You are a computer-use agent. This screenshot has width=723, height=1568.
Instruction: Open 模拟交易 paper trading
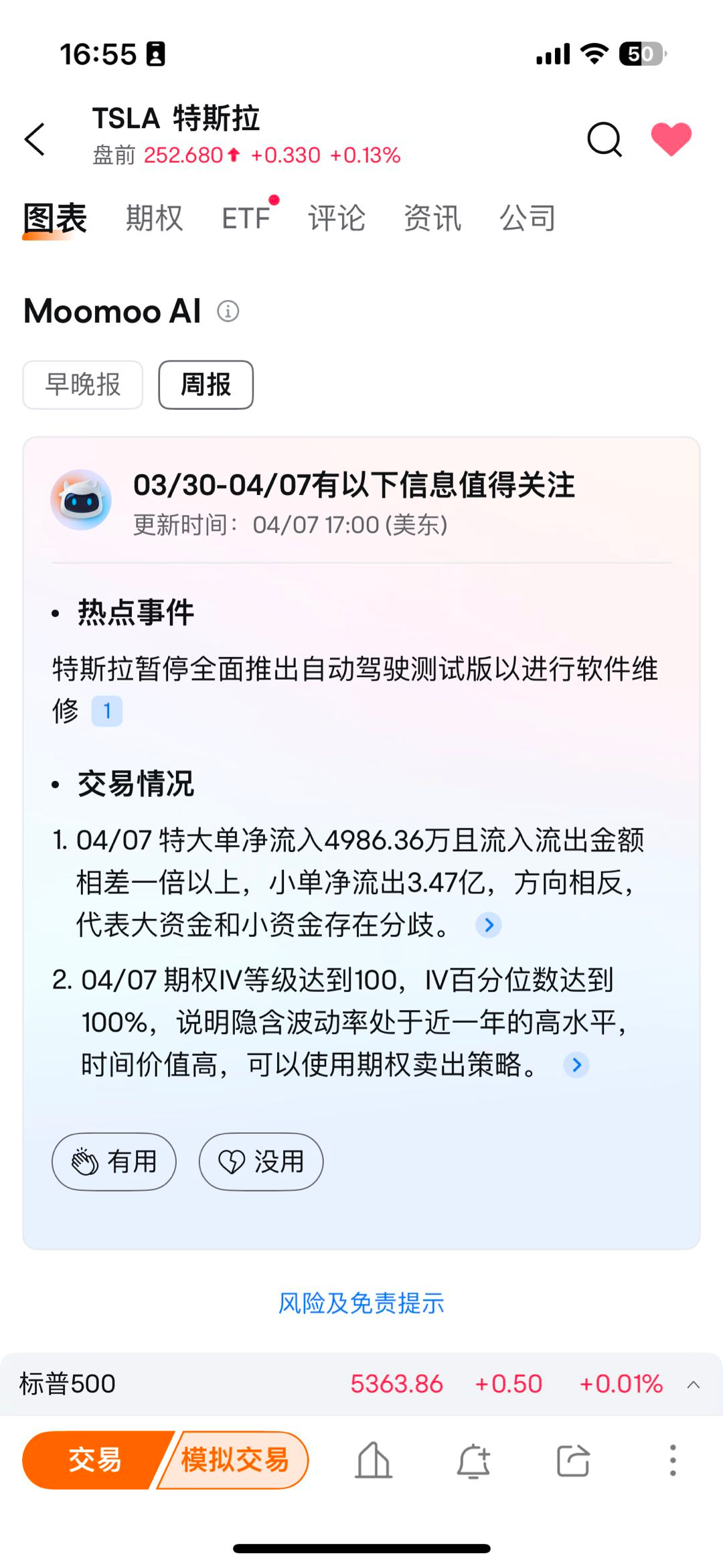pyautogui.click(x=236, y=1460)
